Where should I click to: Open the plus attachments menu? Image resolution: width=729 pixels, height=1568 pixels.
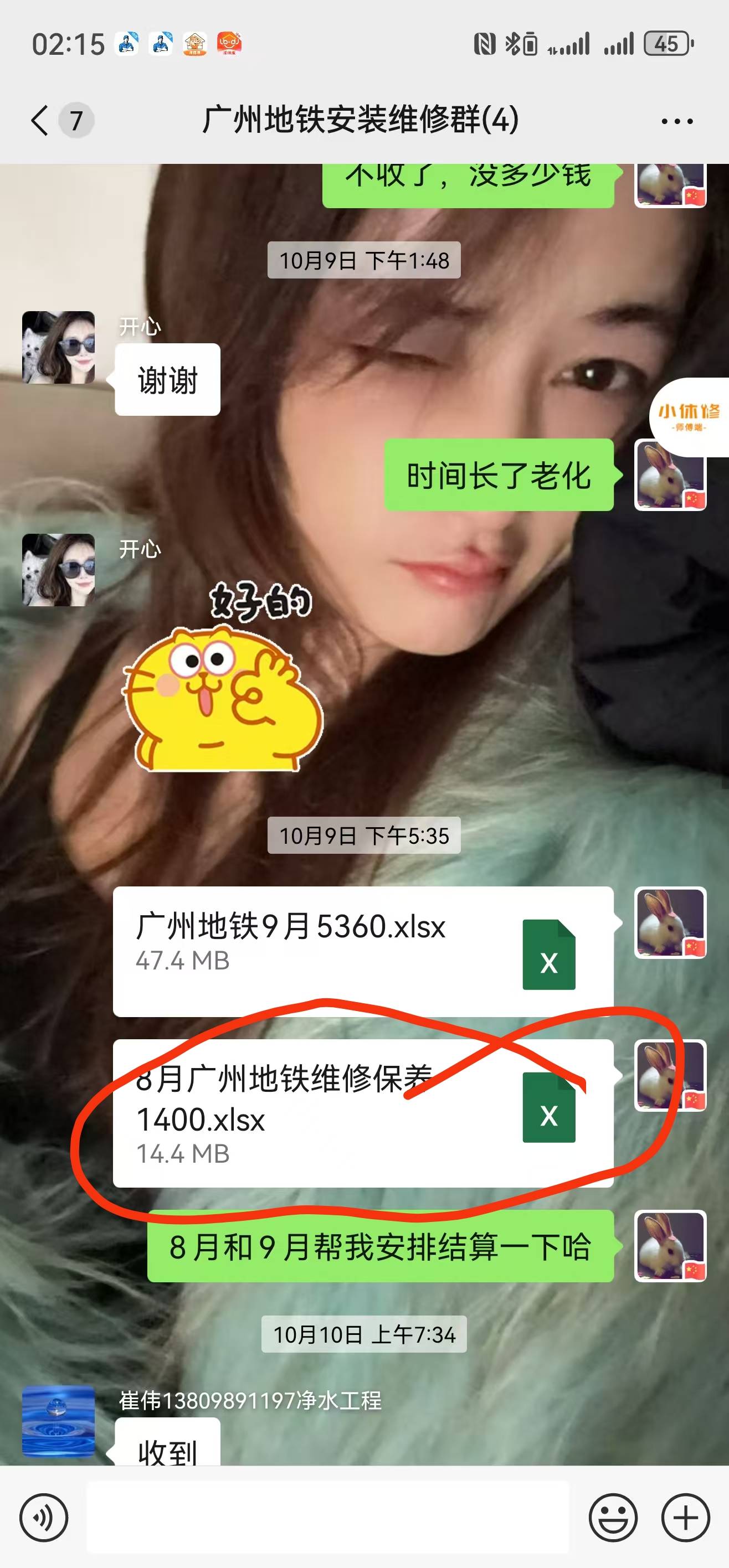click(686, 1518)
